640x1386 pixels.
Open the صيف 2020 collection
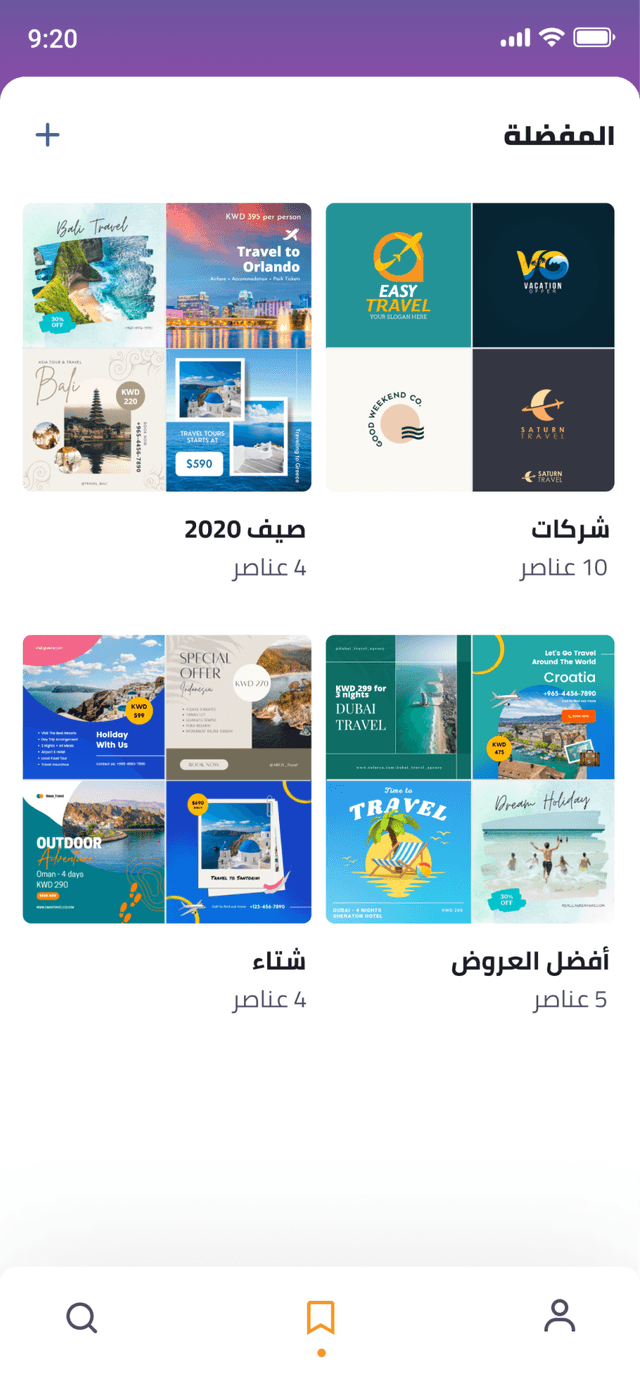point(167,348)
